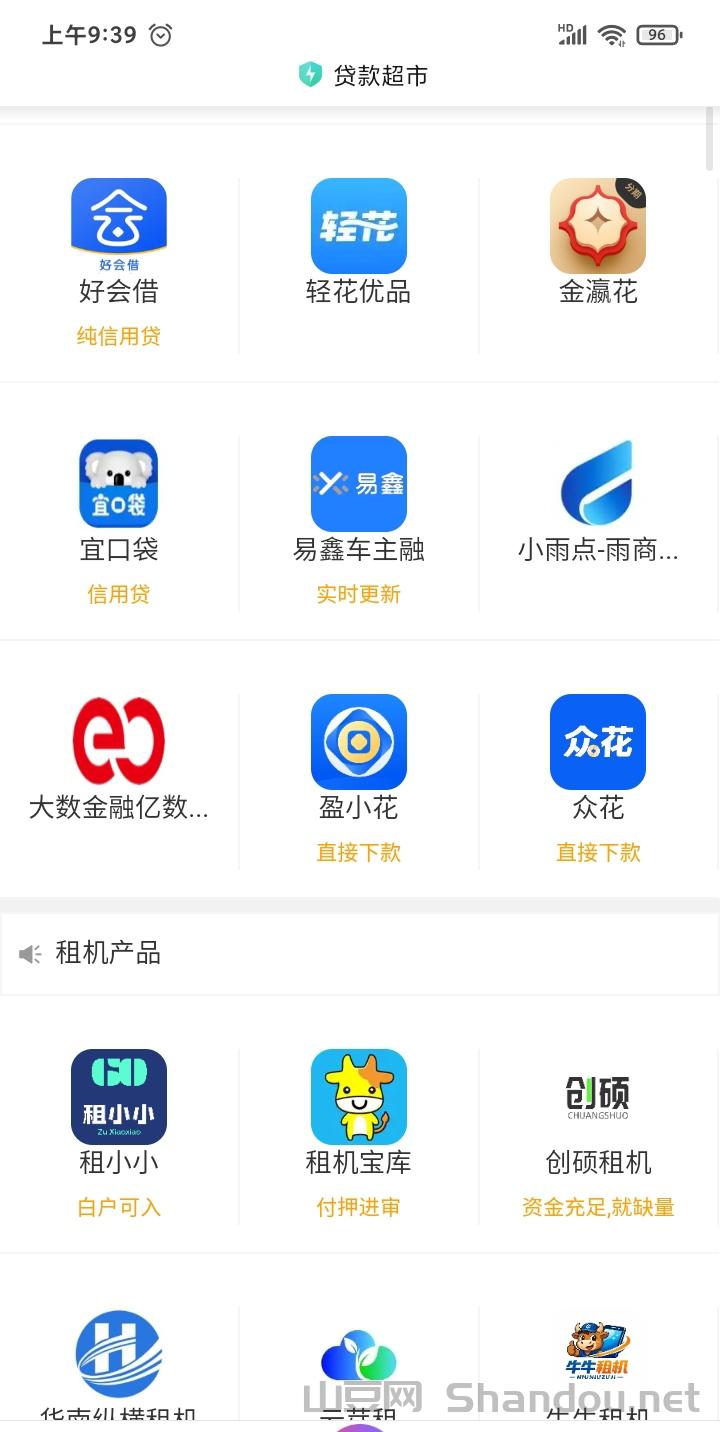Viewport: 720px width, 1432px height.
Task: Select the 轻花优品 loan product
Action: (x=359, y=227)
